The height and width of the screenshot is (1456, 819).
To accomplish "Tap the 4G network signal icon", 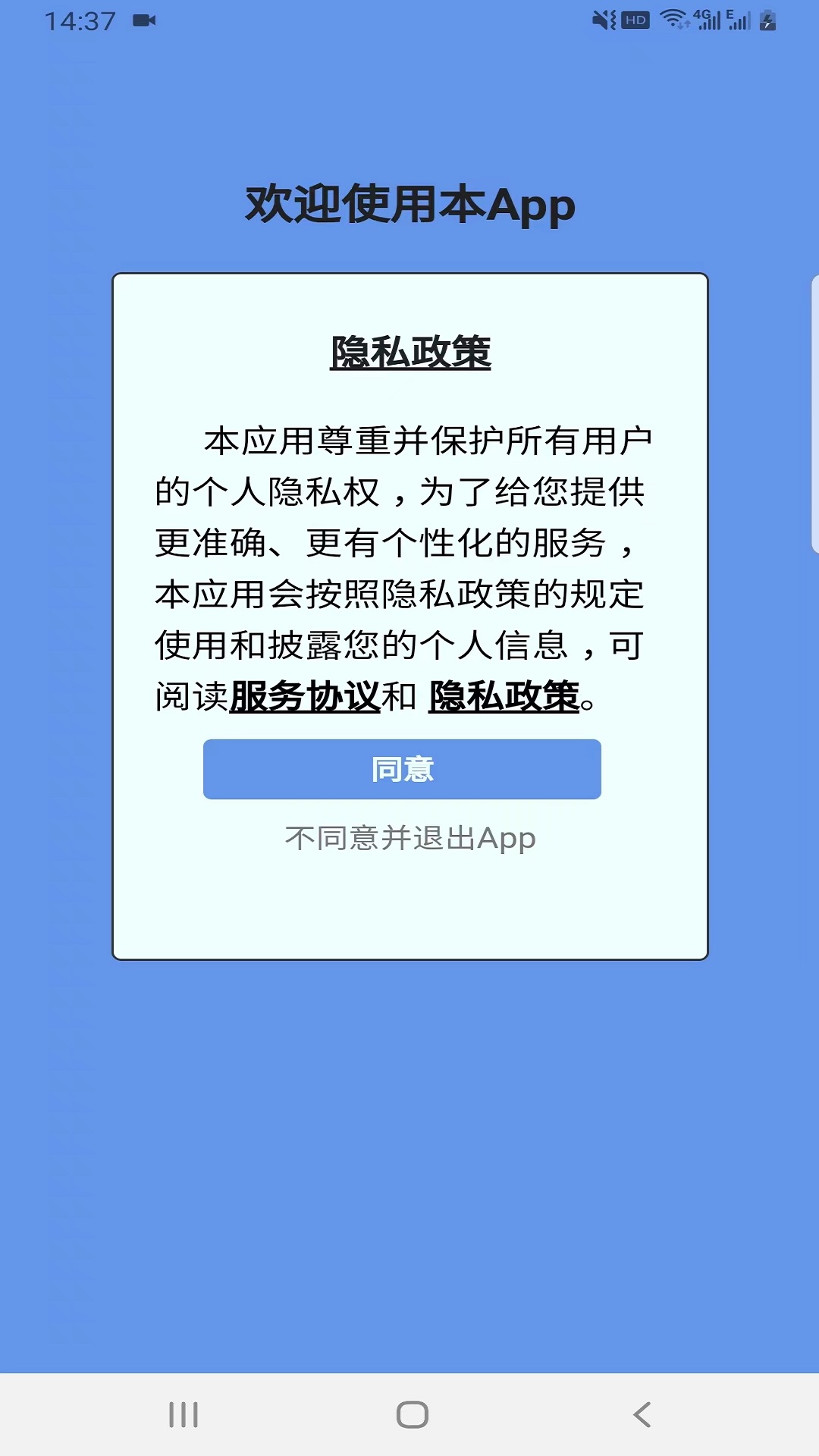I will click(706, 20).
